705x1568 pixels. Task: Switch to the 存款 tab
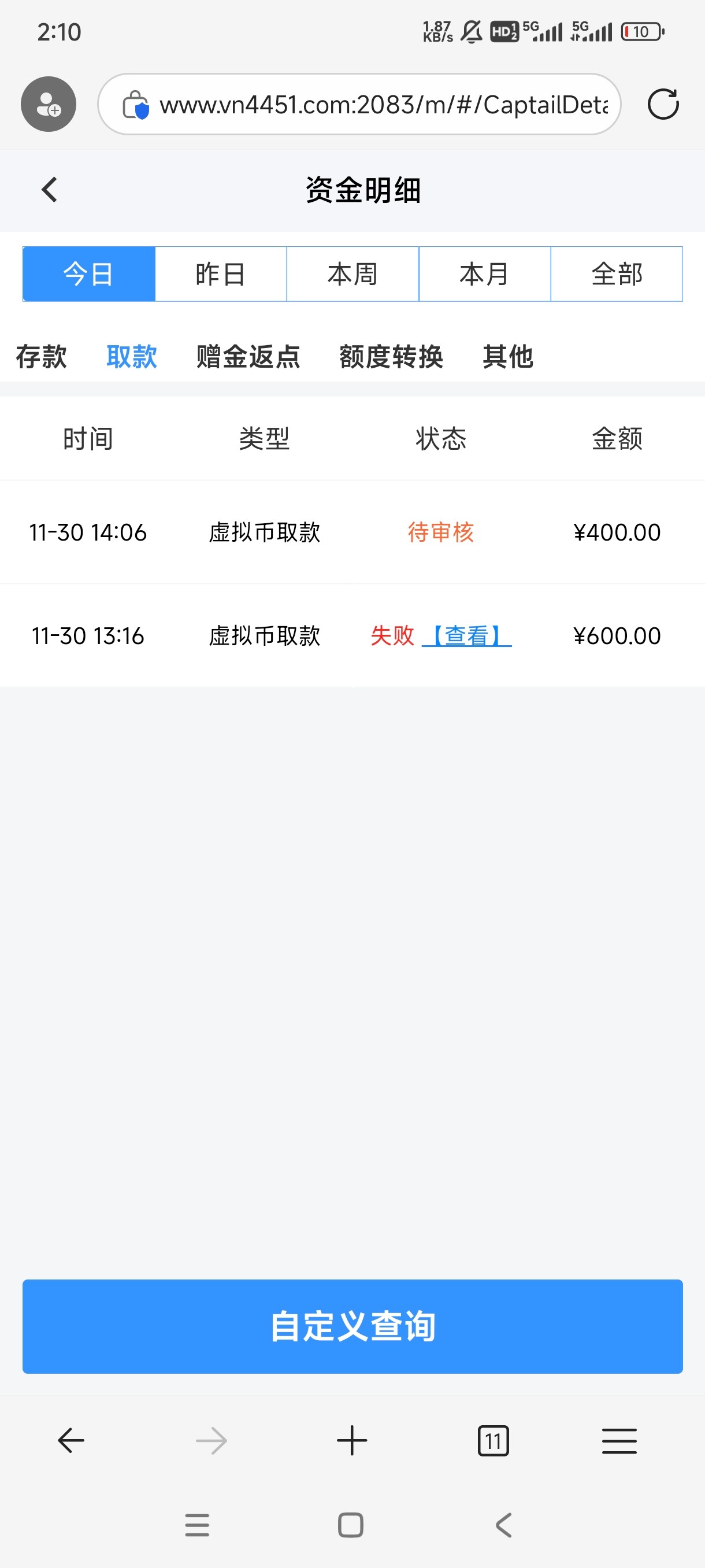pos(44,357)
